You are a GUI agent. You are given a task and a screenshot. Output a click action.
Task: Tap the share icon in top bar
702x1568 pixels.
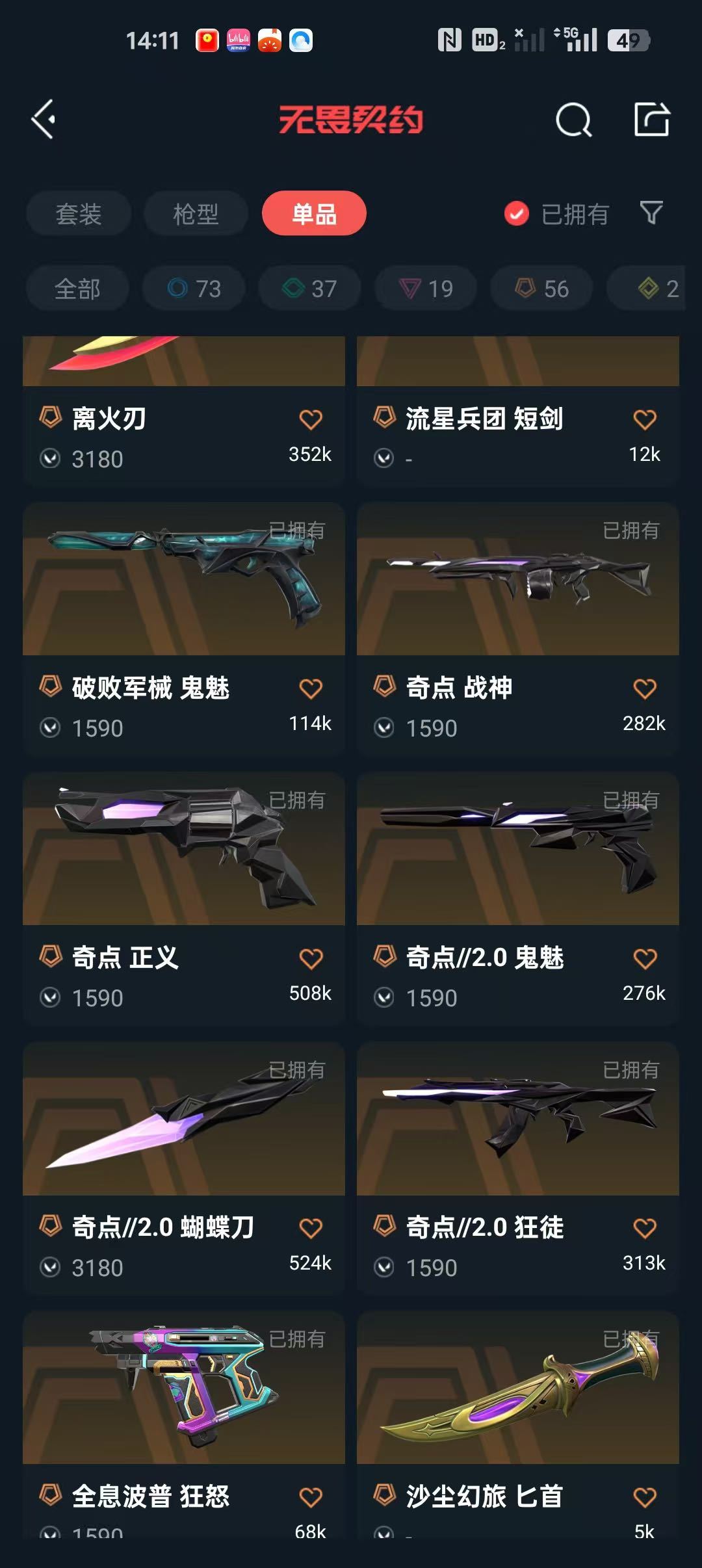coord(652,120)
